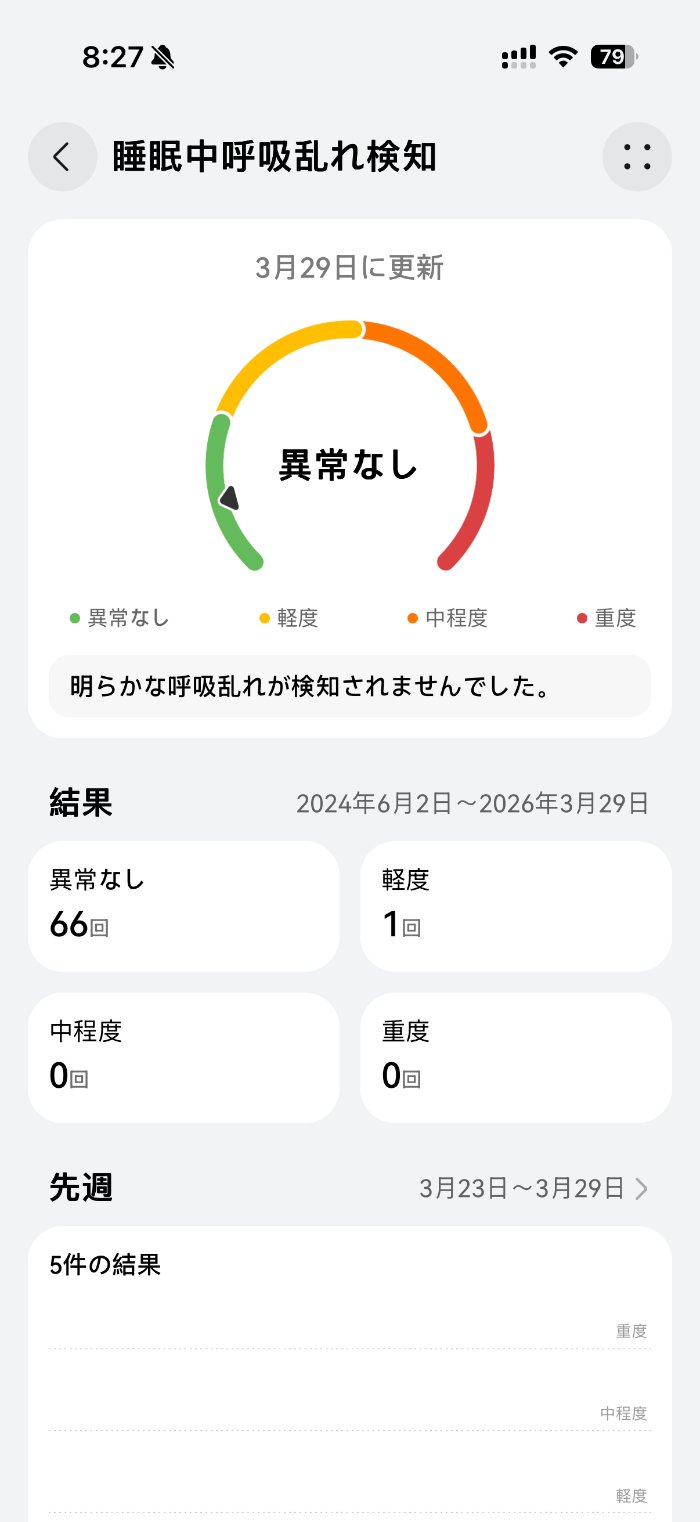
Task: Open the 異常なし 66回 results card
Action: click(x=184, y=906)
